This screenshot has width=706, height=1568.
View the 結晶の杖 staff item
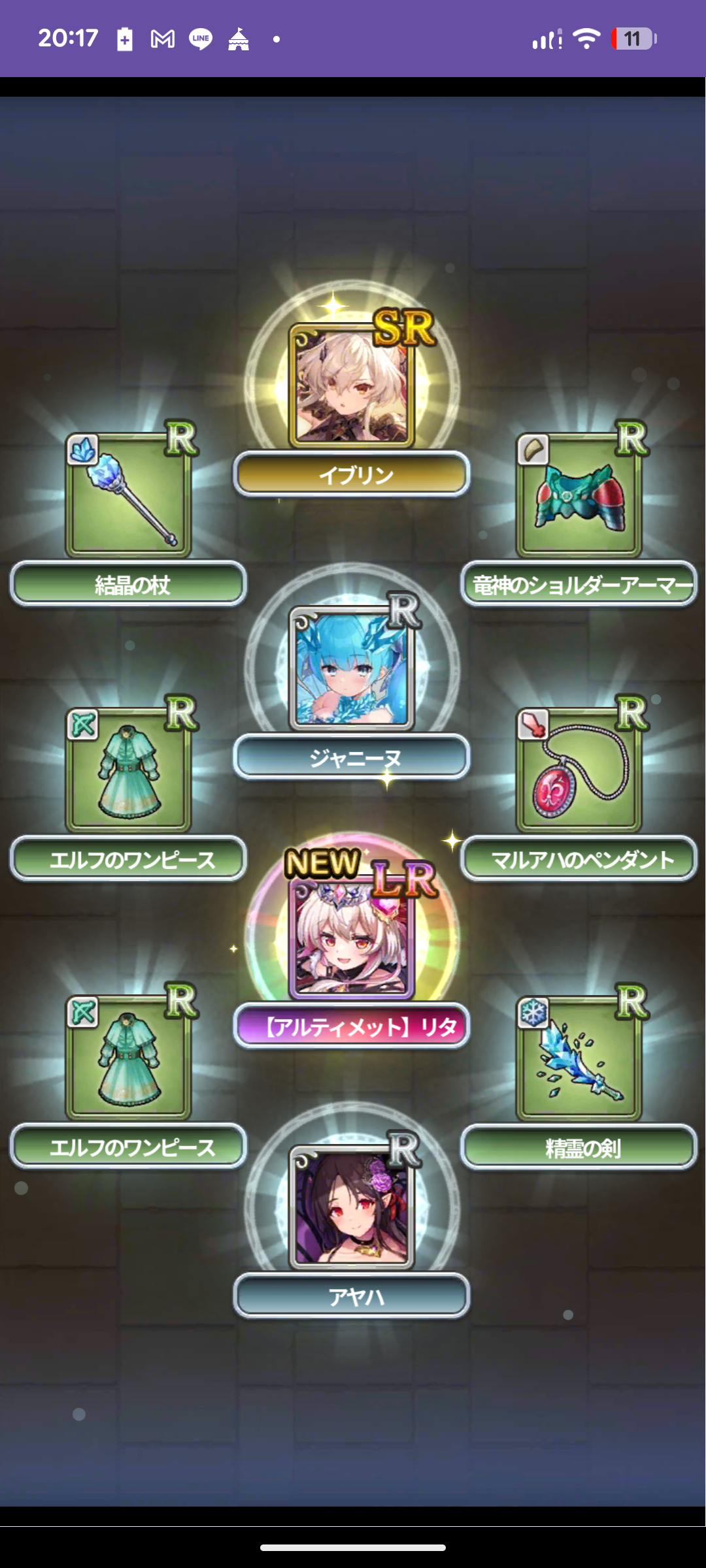coord(128,497)
